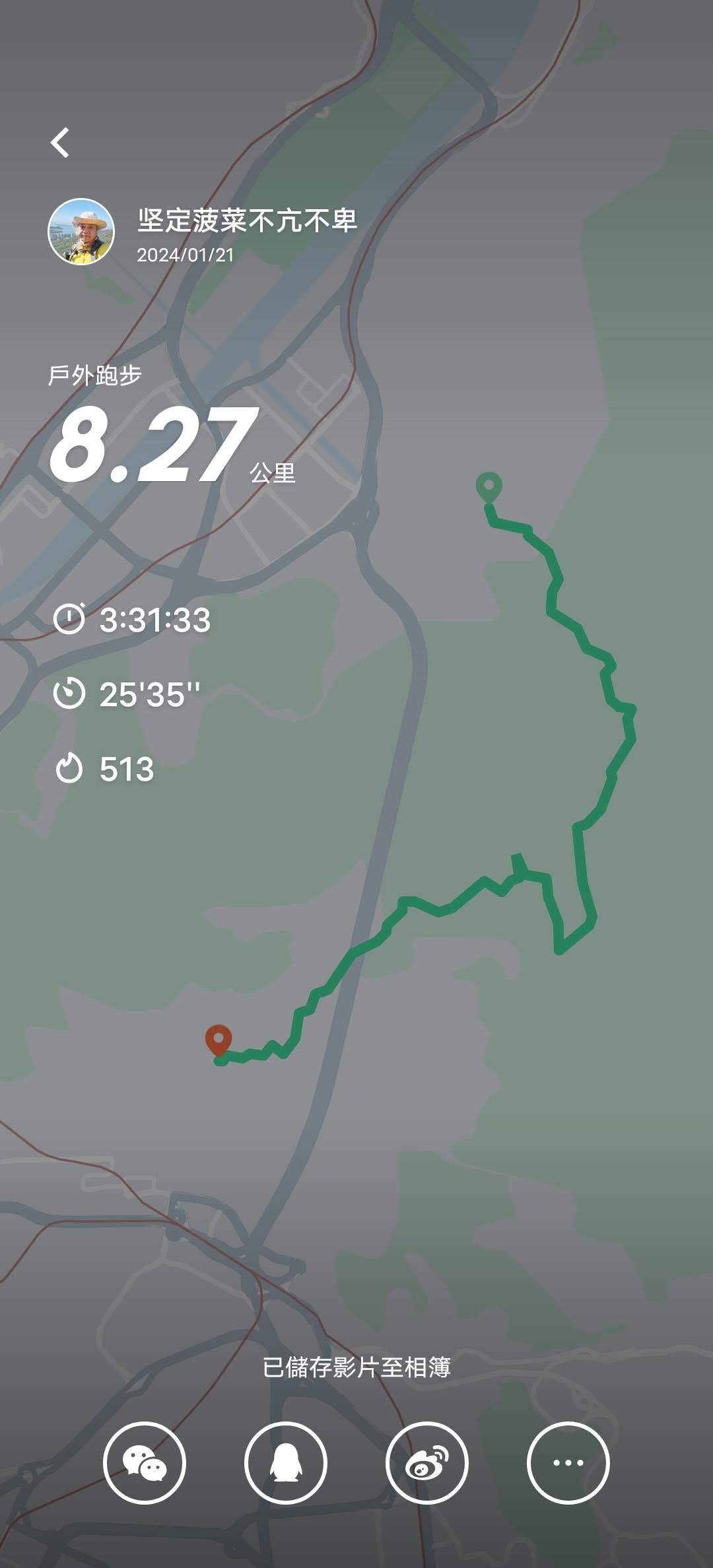Go back using the top arrow
This screenshot has height=1568, width=713.
[x=60, y=143]
